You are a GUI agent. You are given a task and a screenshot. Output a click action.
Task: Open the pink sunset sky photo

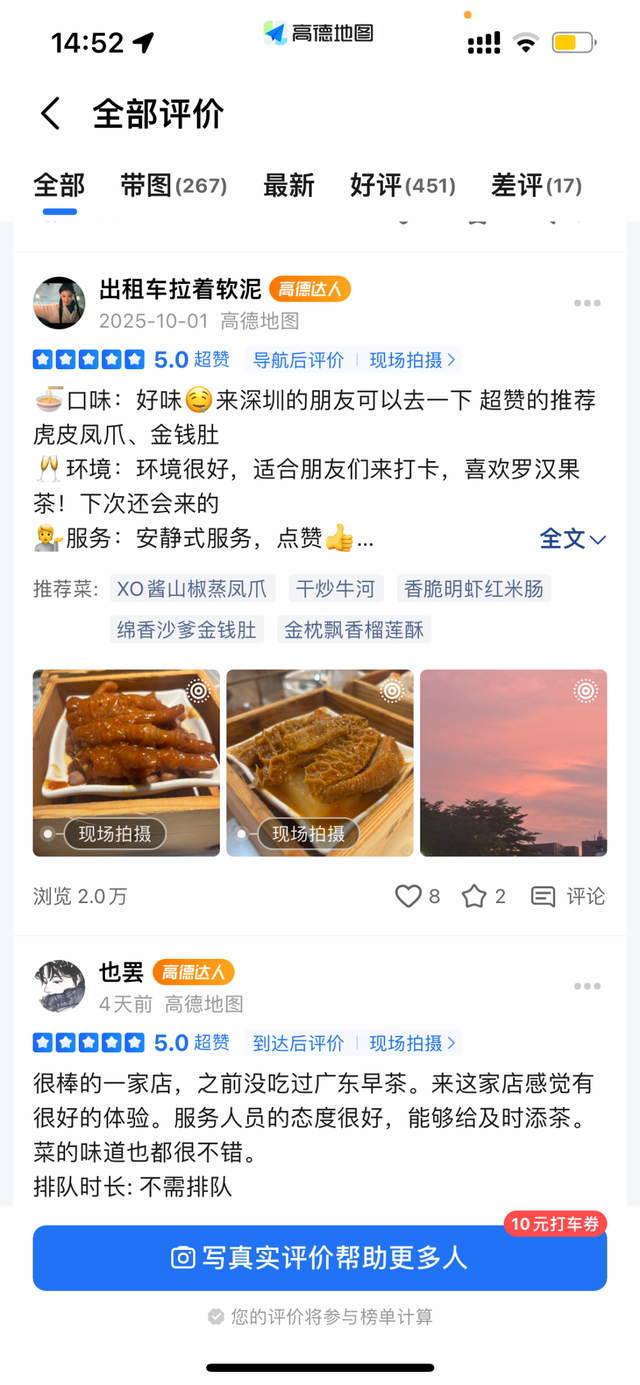(x=513, y=762)
